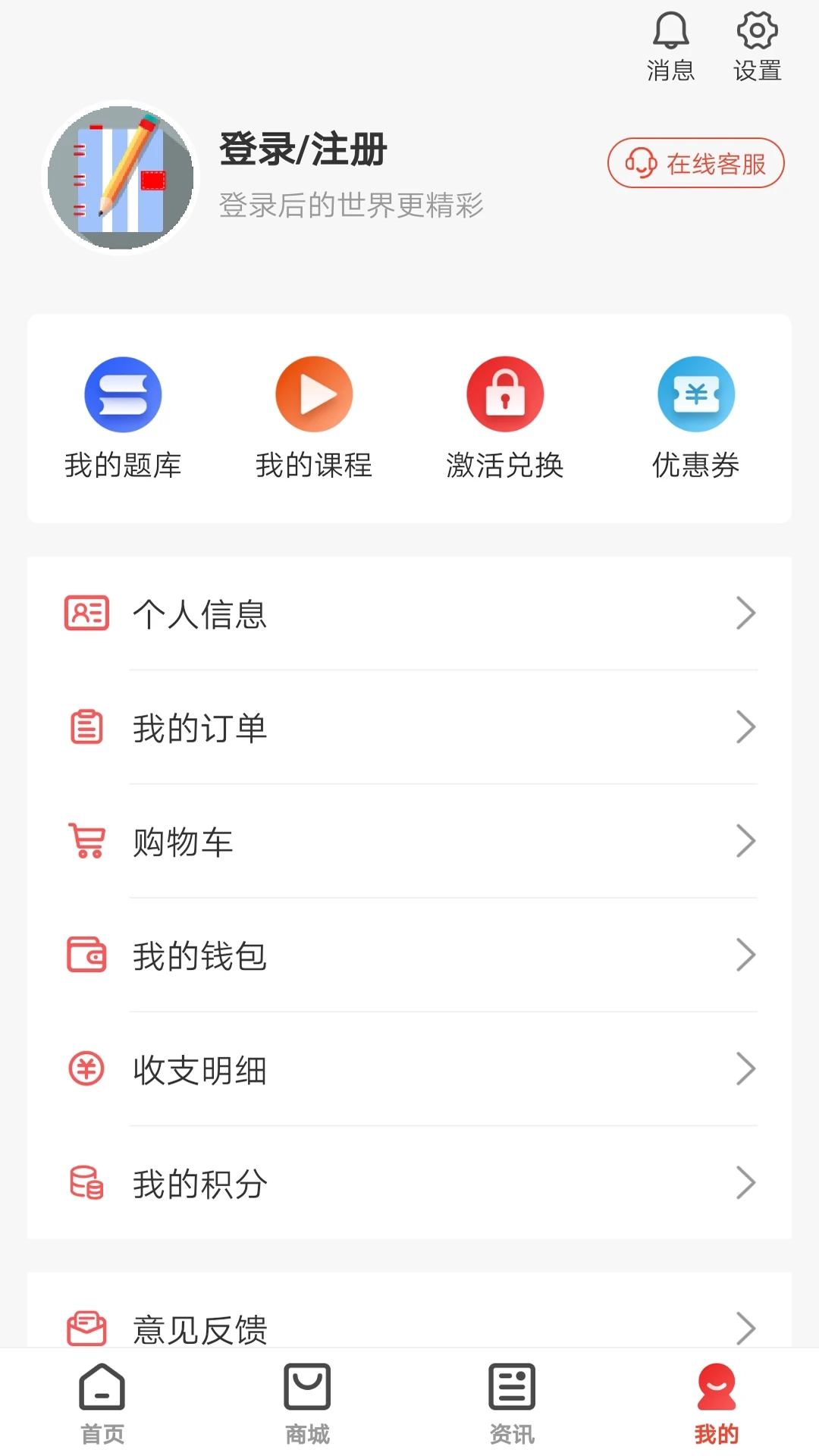
Task: Open the 消息 notification bell
Action: point(670,32)
